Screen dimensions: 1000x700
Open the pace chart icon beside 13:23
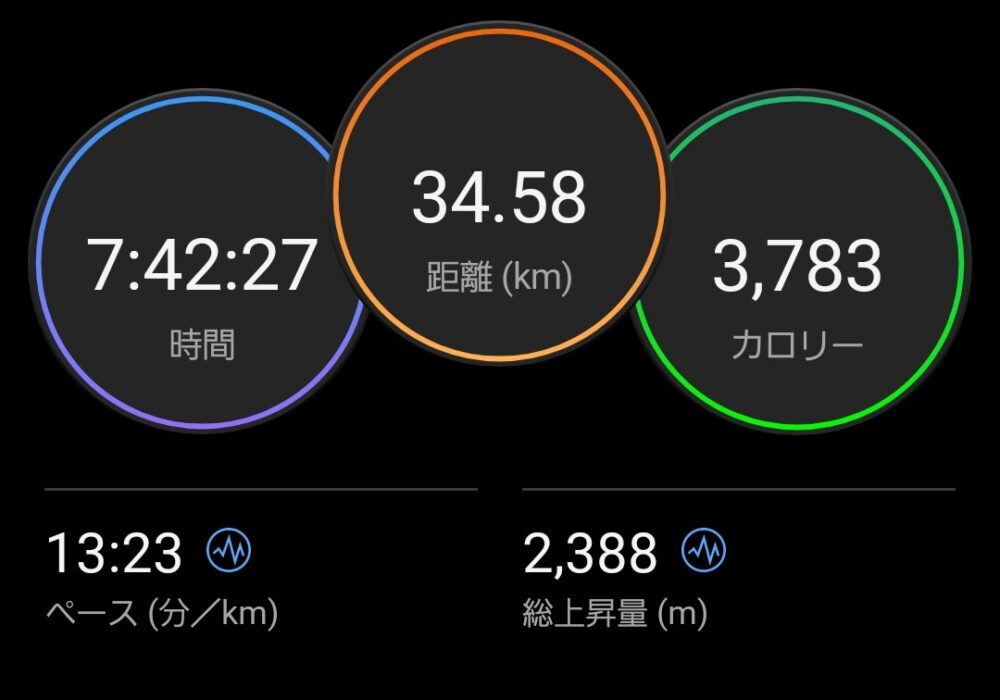tap(229, 551)
